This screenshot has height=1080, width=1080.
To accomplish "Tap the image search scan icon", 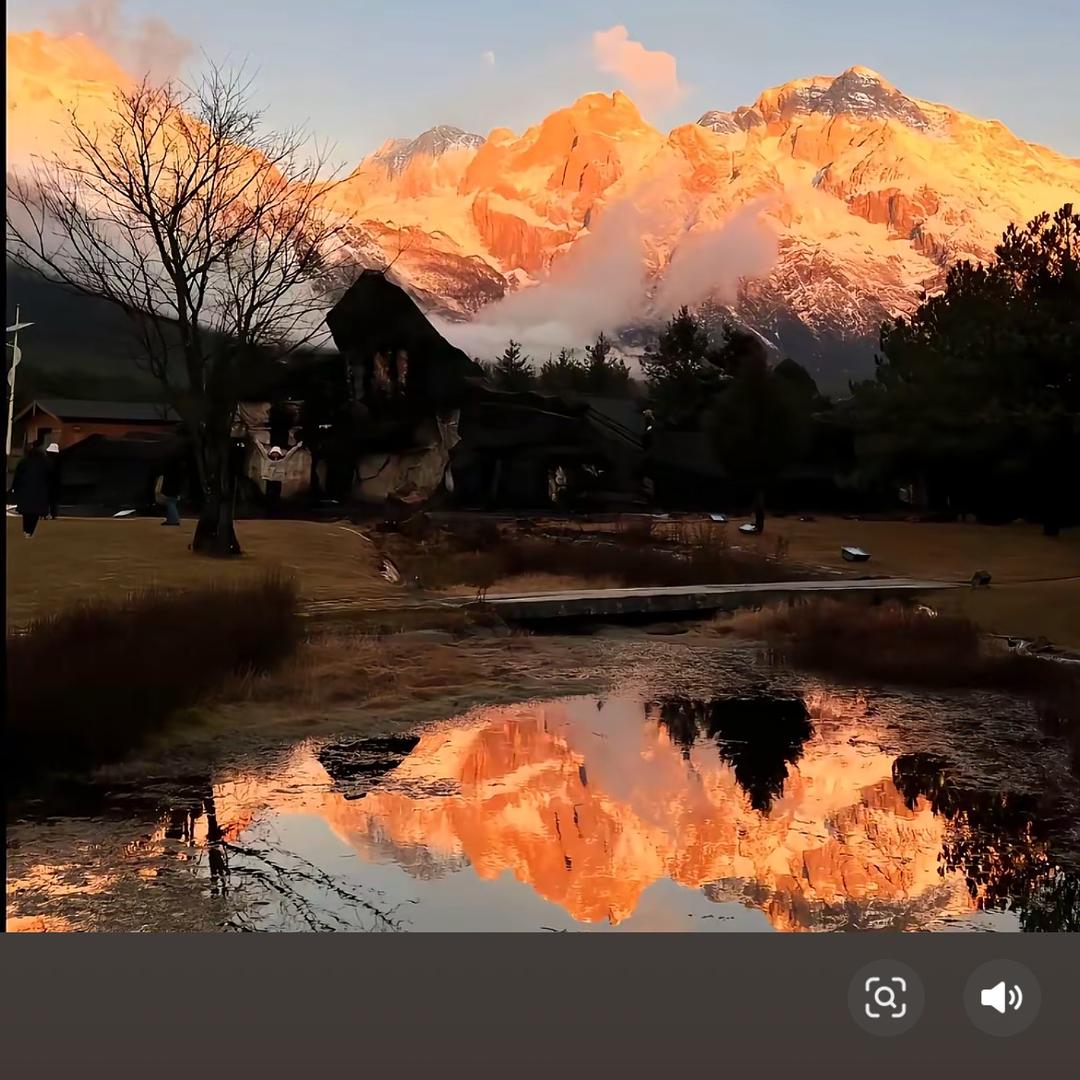I will tap(885, 997).
